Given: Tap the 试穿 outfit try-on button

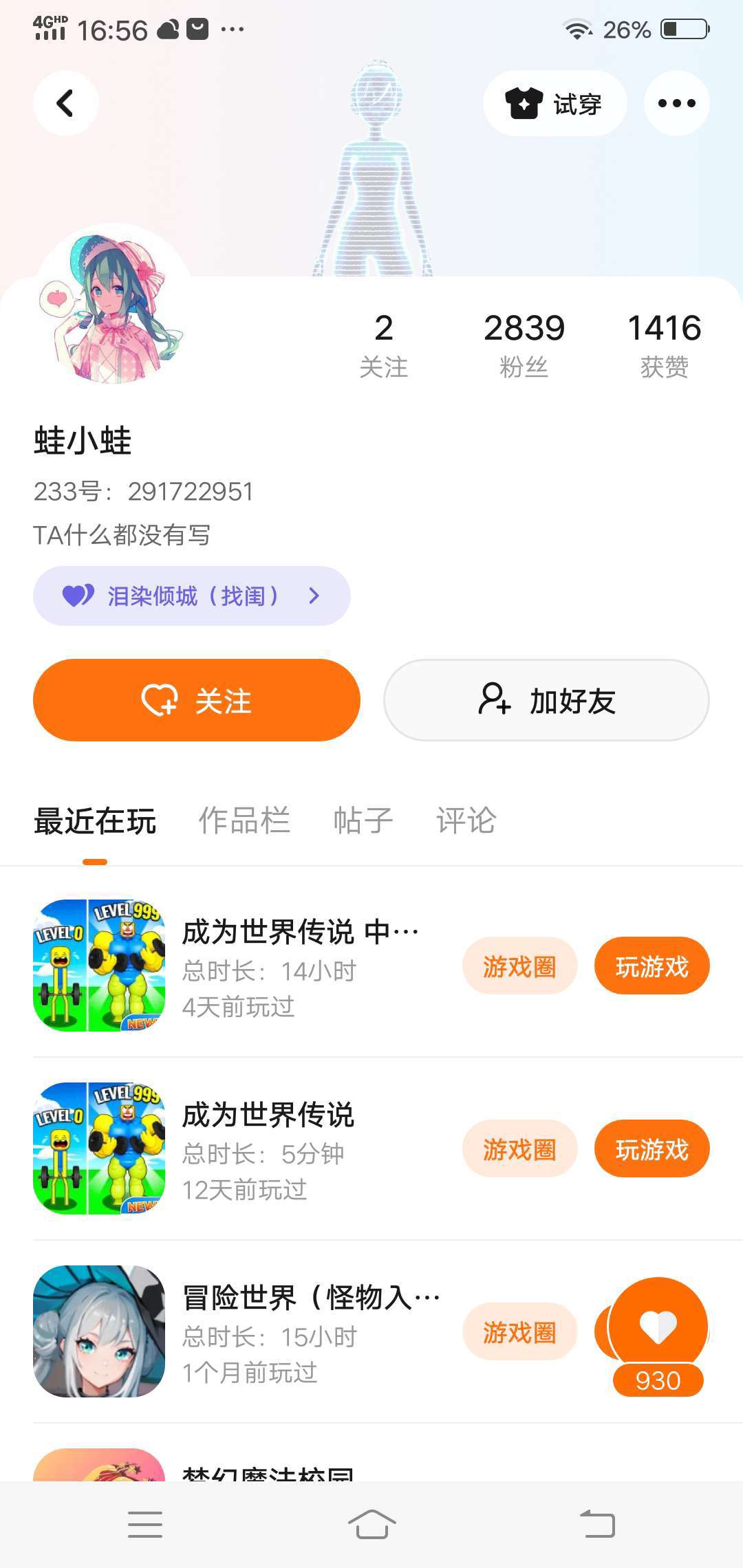Looking at the screenshot, I should click(554, 103).
